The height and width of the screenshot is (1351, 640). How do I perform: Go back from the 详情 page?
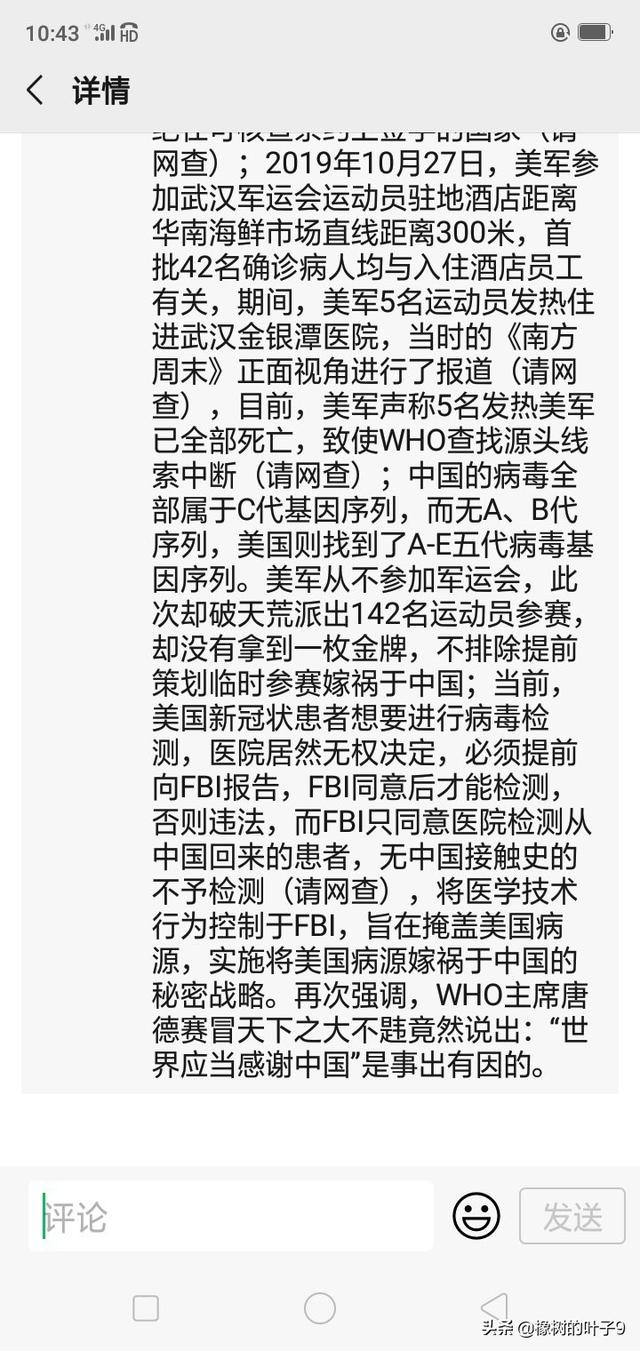point(35,91)
